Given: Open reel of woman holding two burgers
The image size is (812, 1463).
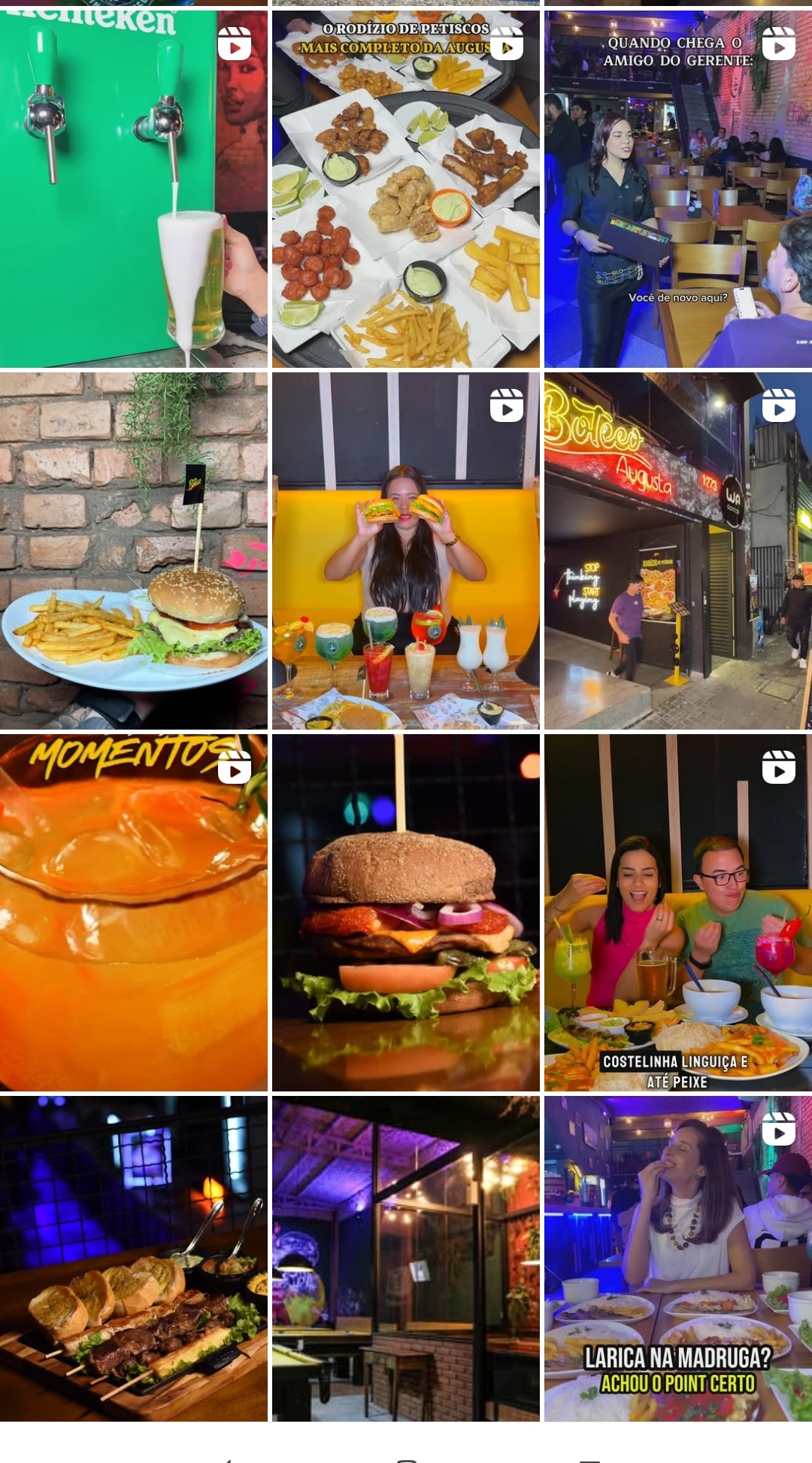Looking at the screenshot, I should click(x=405, y=551).
